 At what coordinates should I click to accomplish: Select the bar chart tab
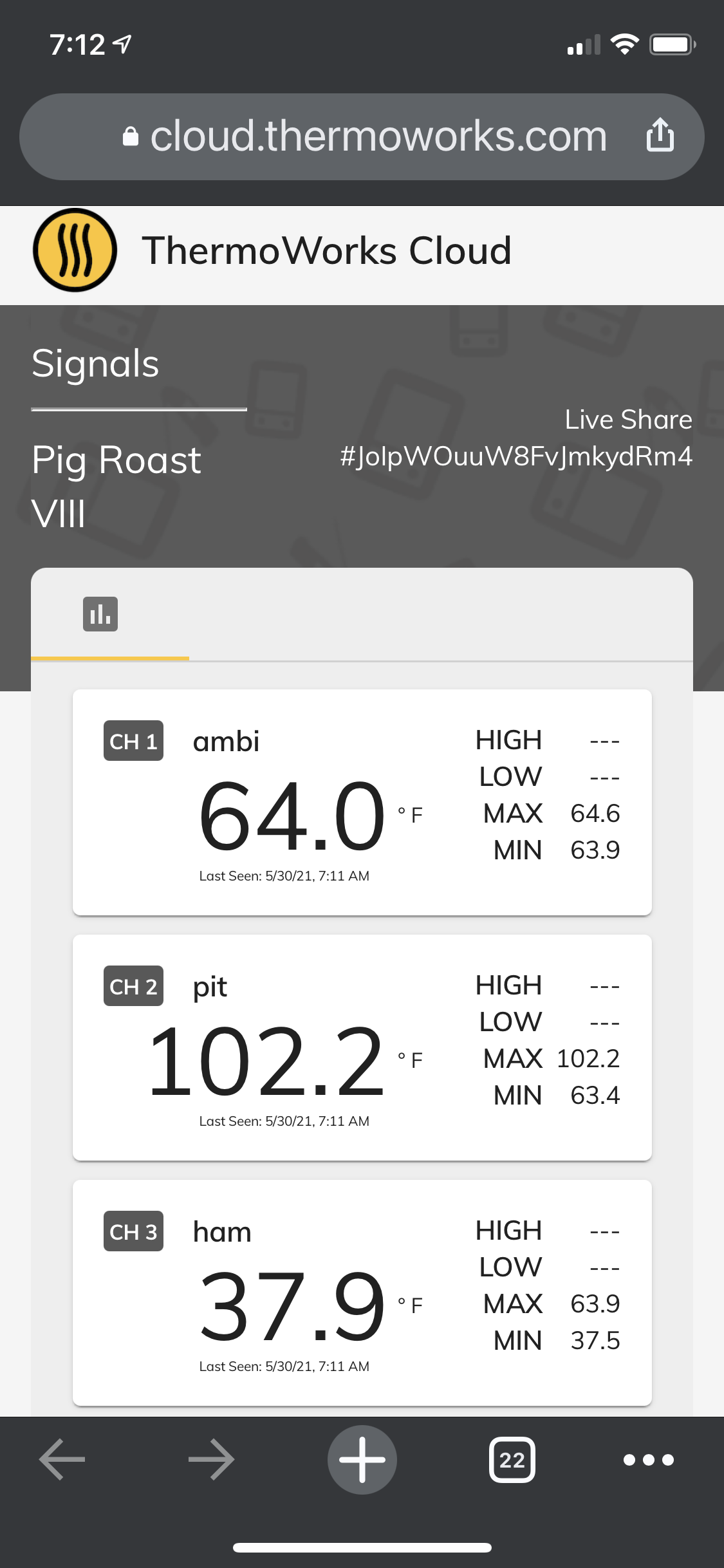coord(100,614)
